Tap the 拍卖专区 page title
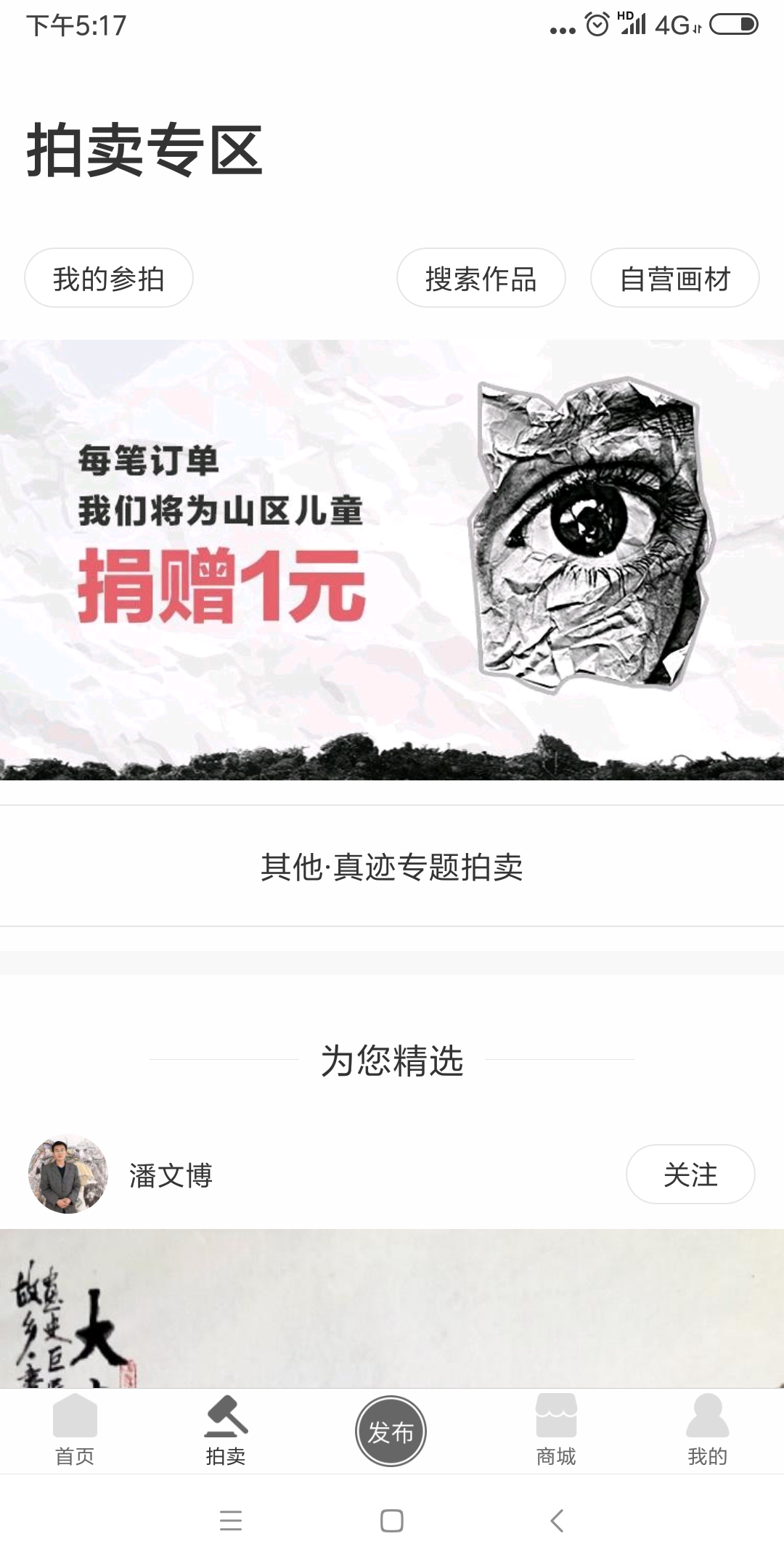784x1568 pixels. 142,150
